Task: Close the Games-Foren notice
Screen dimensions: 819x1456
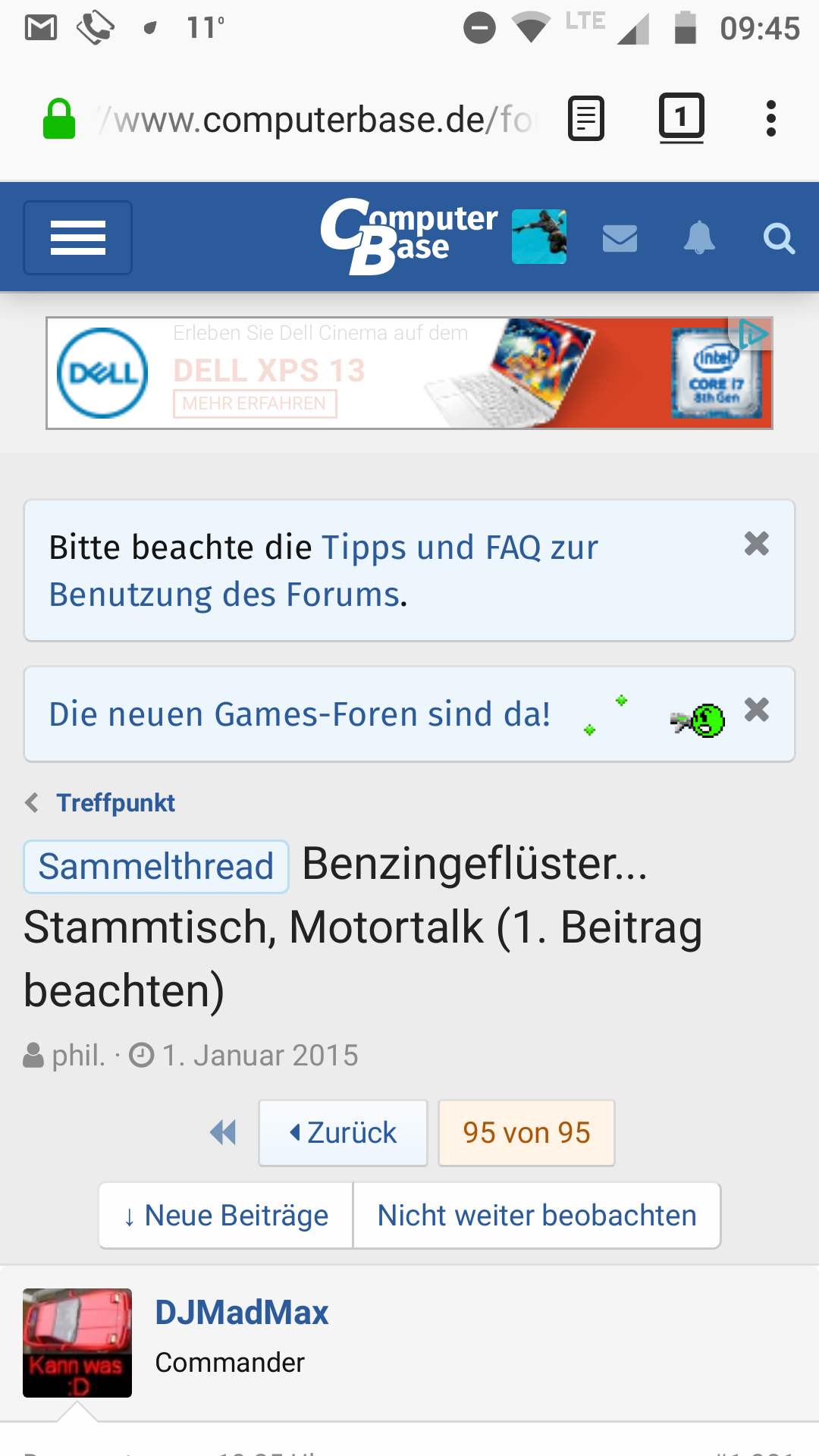Action: (756, 710)
